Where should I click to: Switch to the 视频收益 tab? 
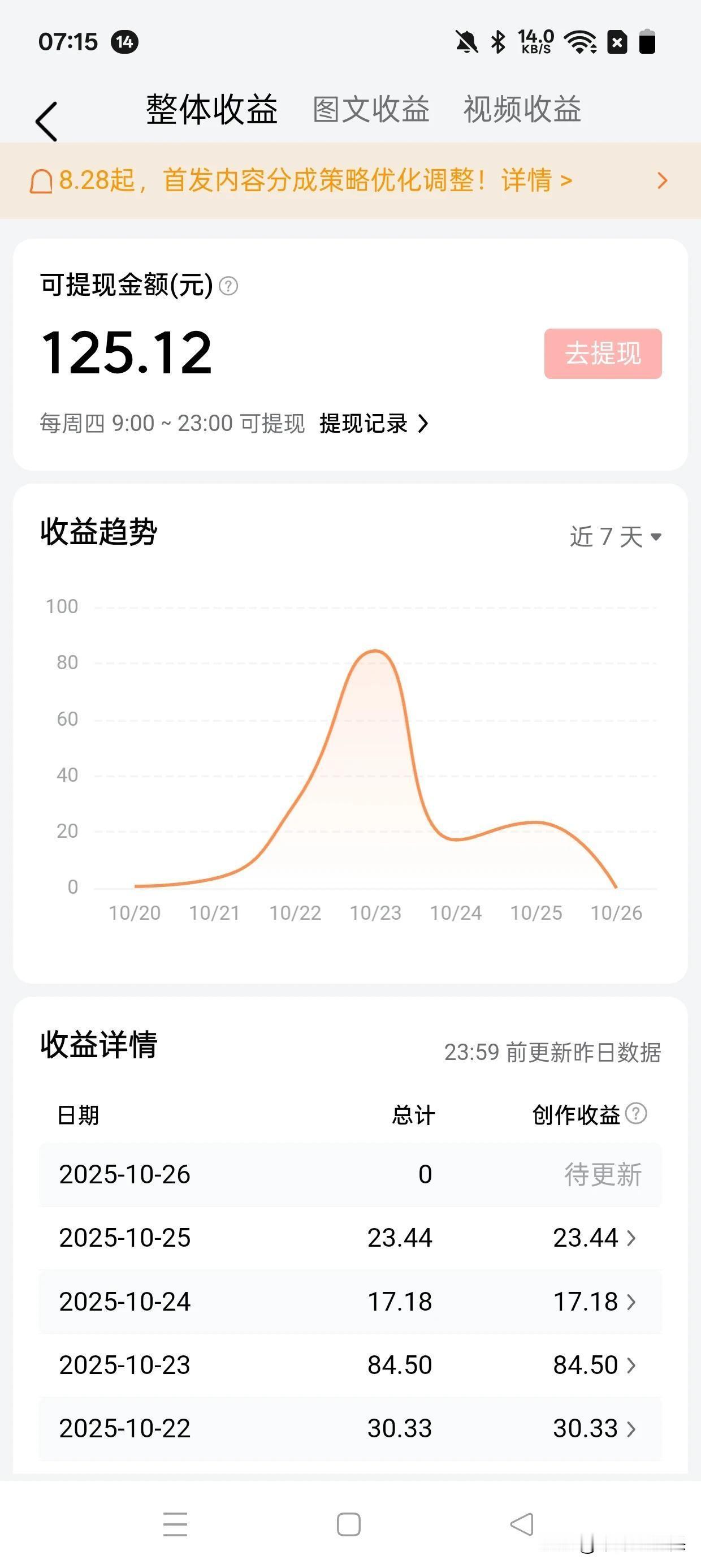click(522, 110)
